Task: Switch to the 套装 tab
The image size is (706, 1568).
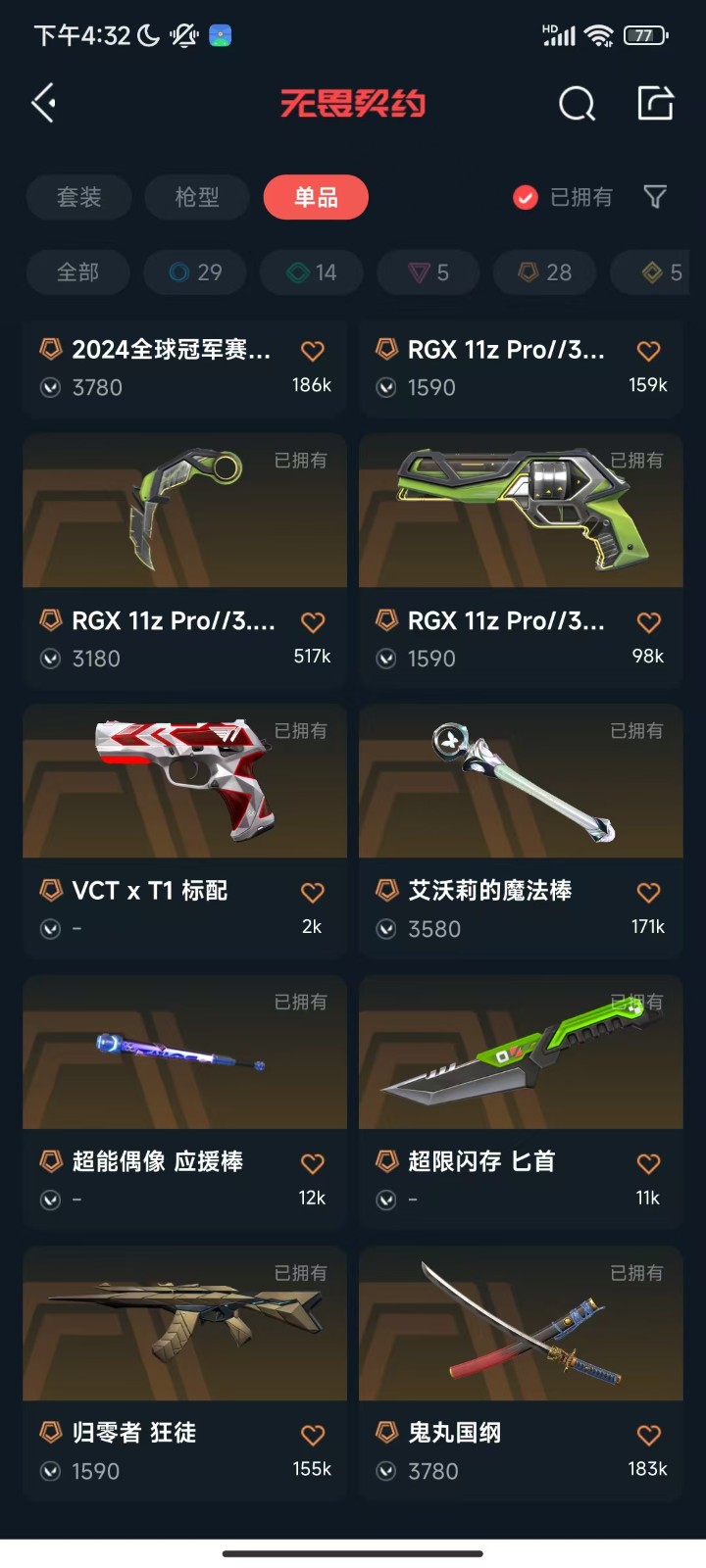Action: click(x=78, y=197)
